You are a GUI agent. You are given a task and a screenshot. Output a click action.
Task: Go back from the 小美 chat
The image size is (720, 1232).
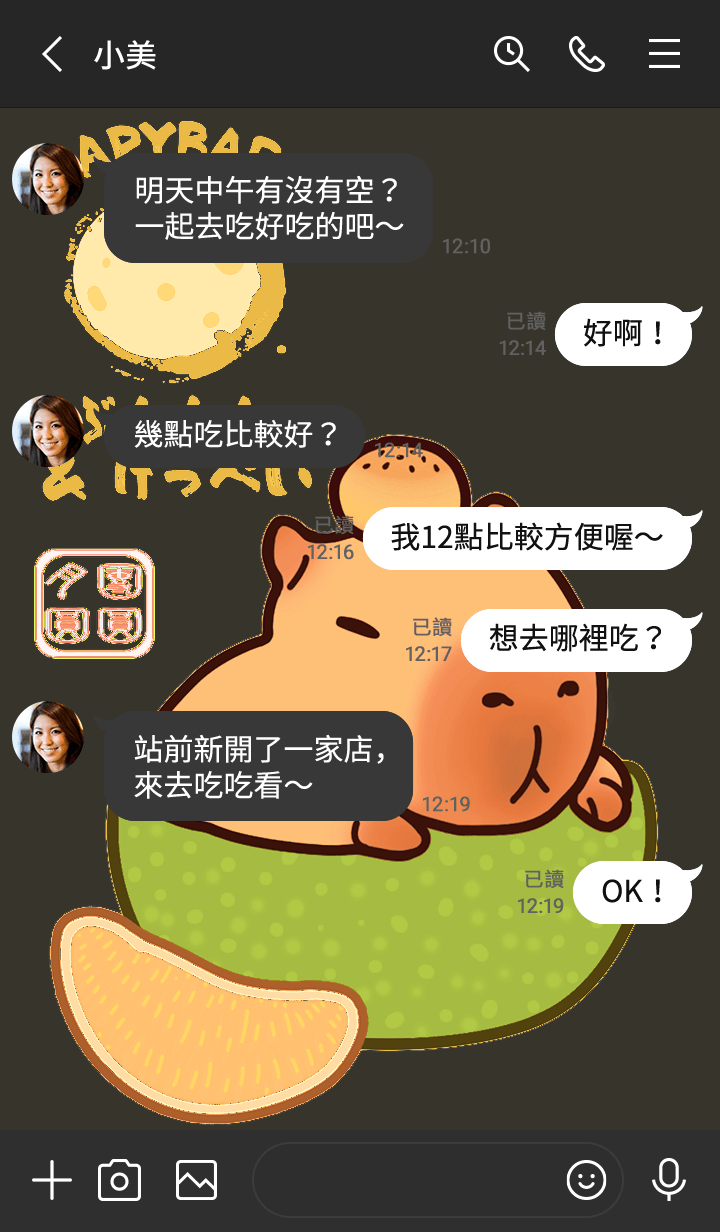[52, 54]
